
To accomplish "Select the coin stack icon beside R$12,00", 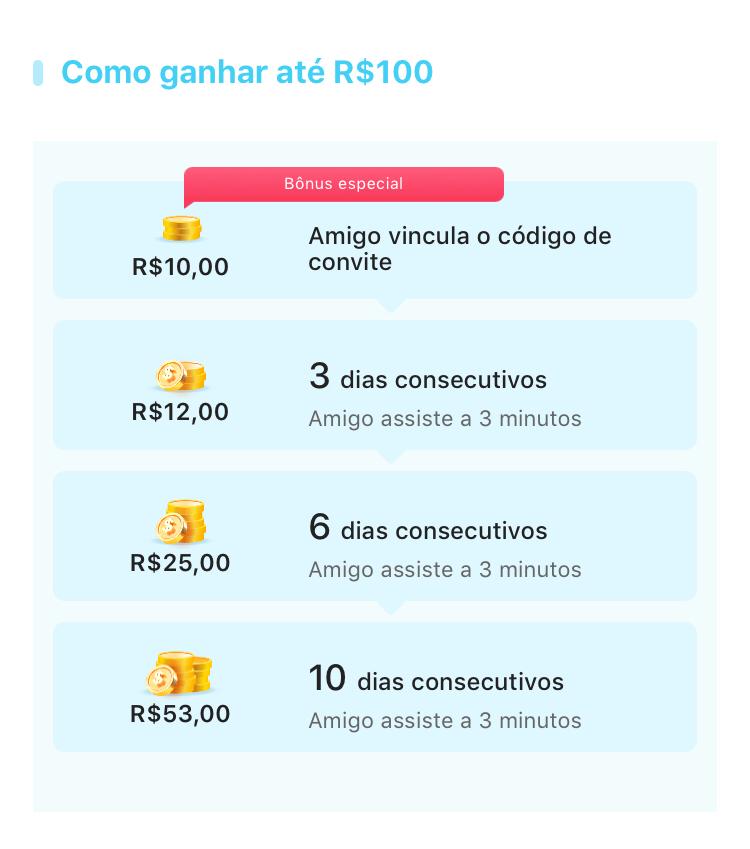I will pyautogui.click(x=180, y=375).
